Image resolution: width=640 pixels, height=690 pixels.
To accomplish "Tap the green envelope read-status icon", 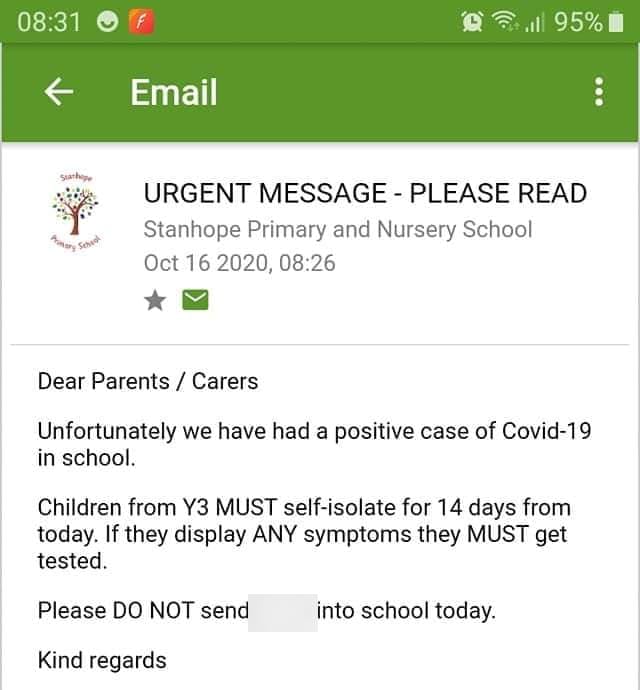I will (195, 300).
